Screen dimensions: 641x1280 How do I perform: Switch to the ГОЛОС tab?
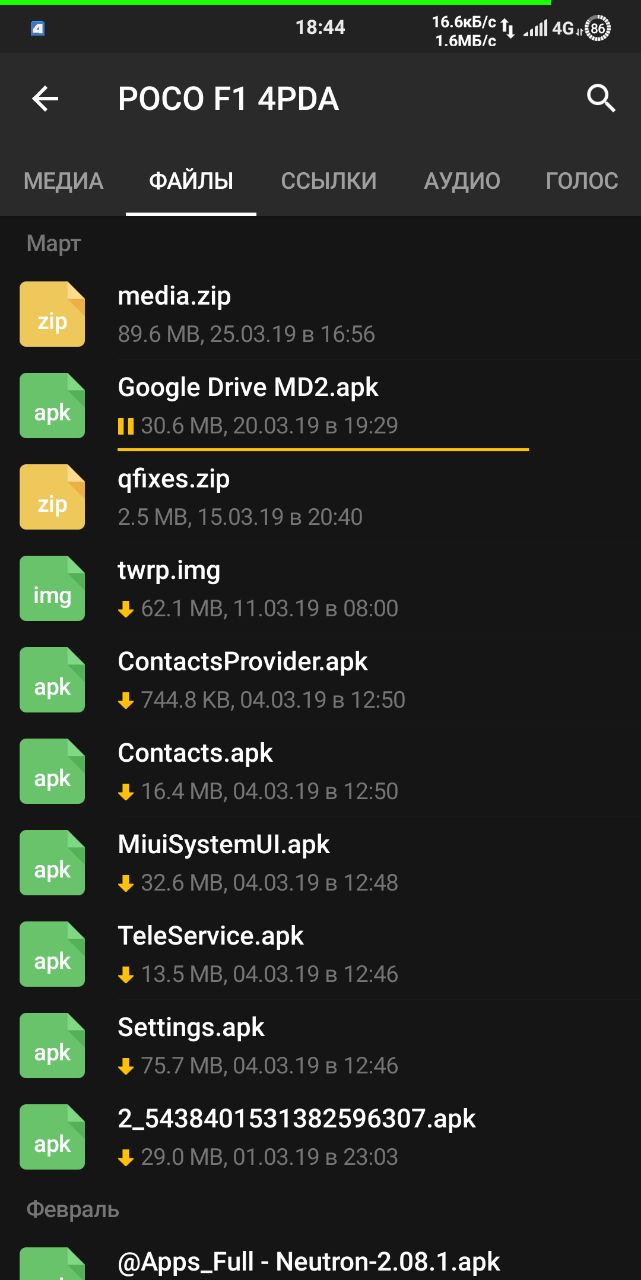(582, 181)
